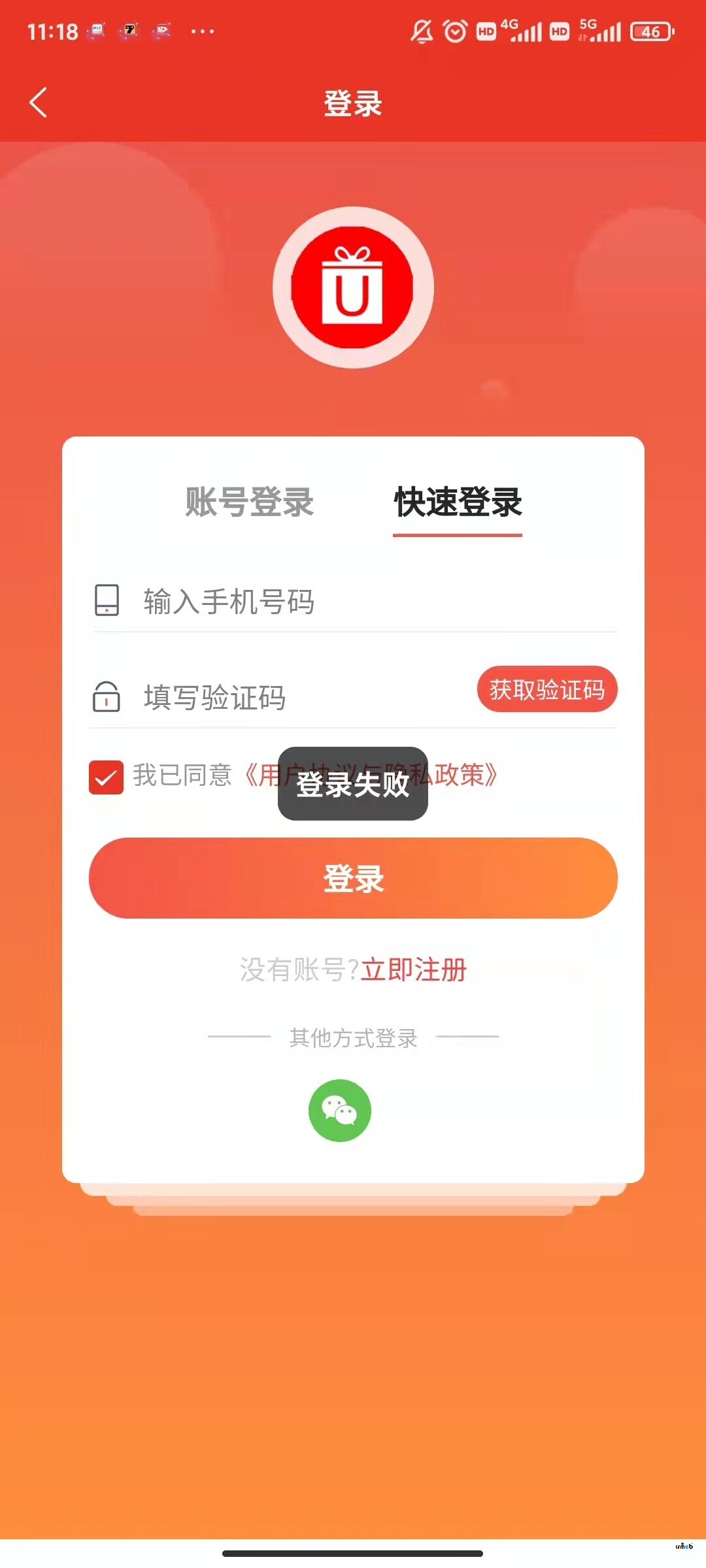
Task: Go back using the top-left arrow
Action: tap(38, 103)
